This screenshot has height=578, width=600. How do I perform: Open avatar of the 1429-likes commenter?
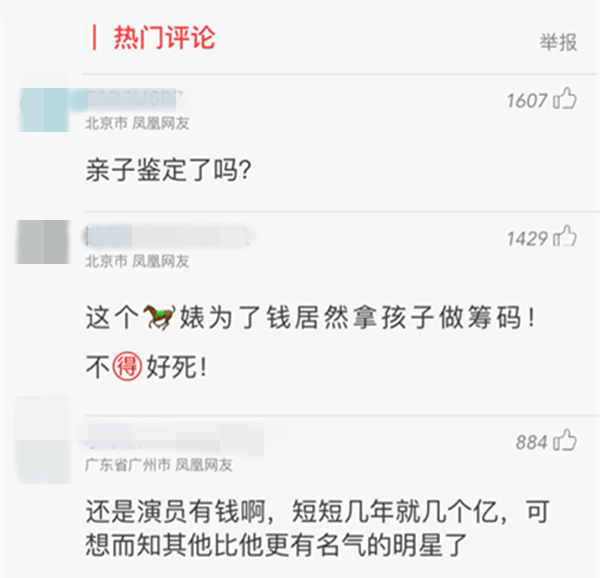click(x=44, y=243)
